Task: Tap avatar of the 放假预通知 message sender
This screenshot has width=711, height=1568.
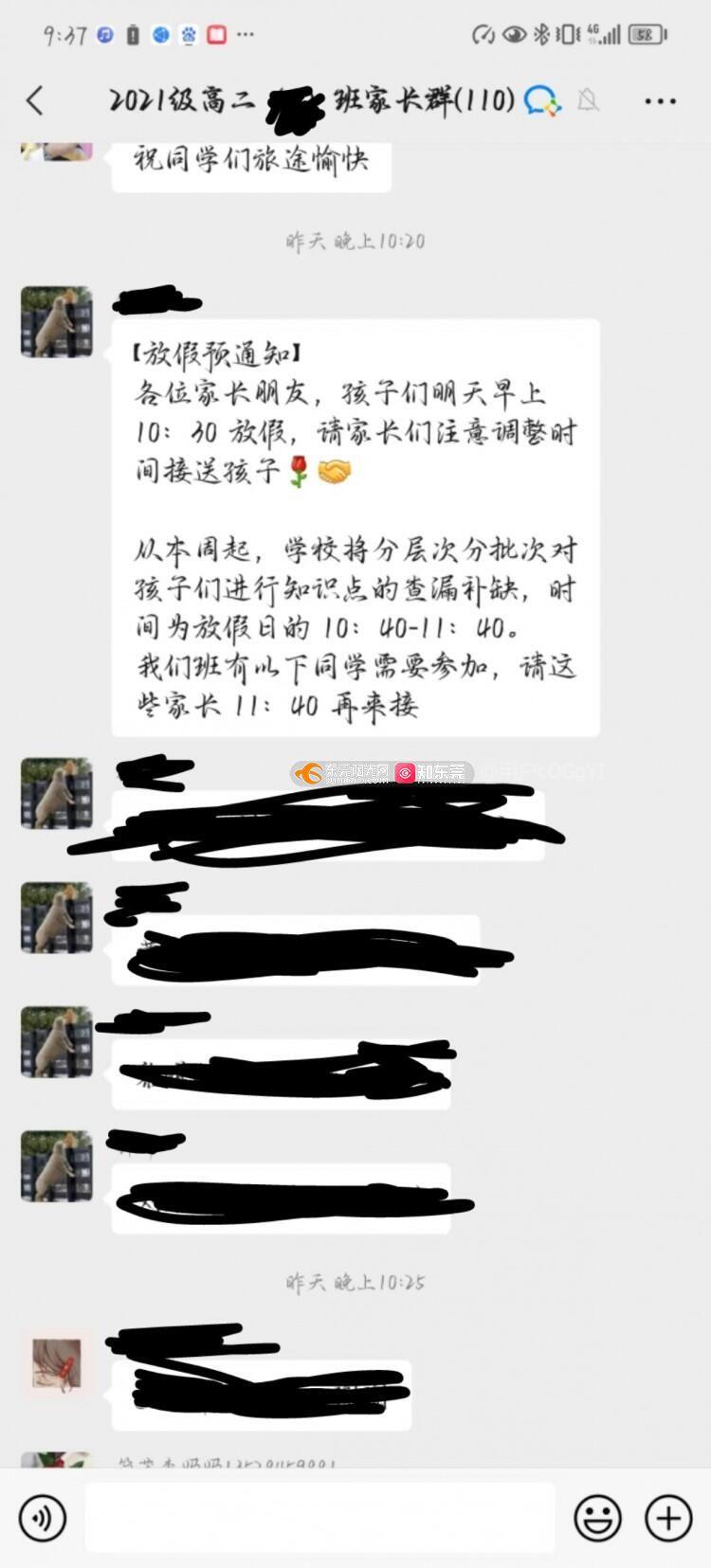Action: click(x=57, y=322)
